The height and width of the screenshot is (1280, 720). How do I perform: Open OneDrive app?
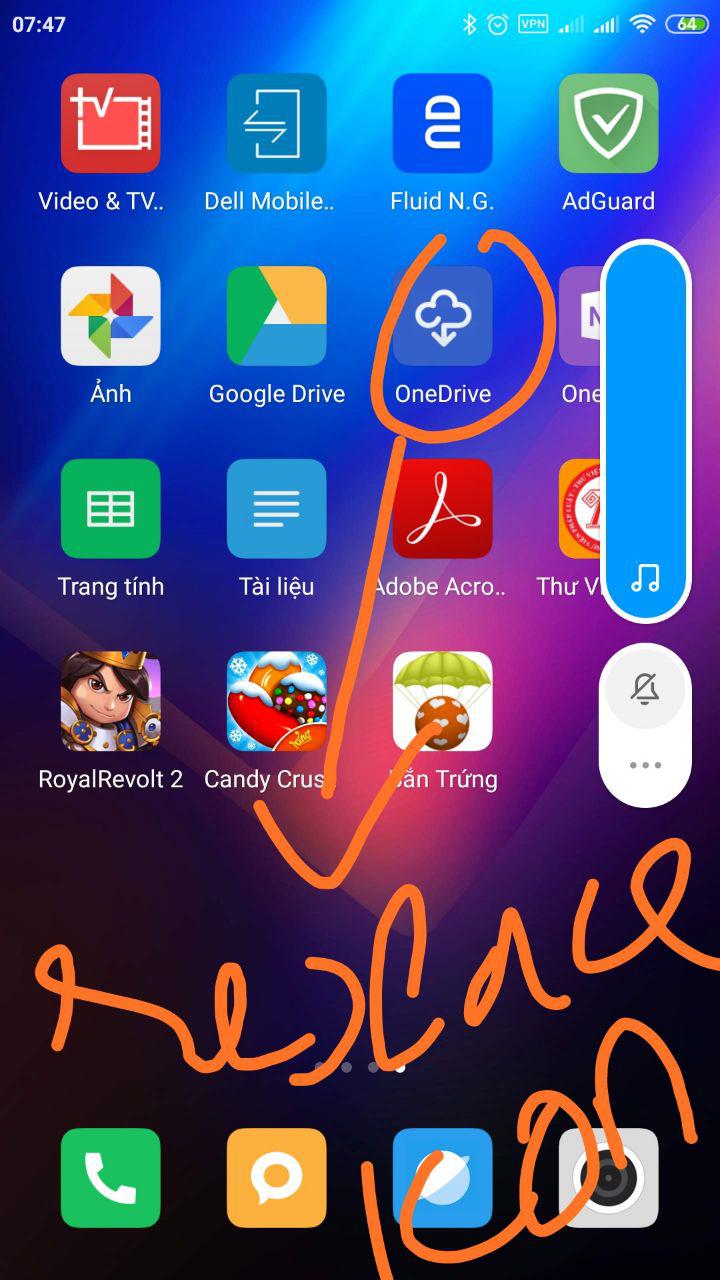(x=442, y=316)
